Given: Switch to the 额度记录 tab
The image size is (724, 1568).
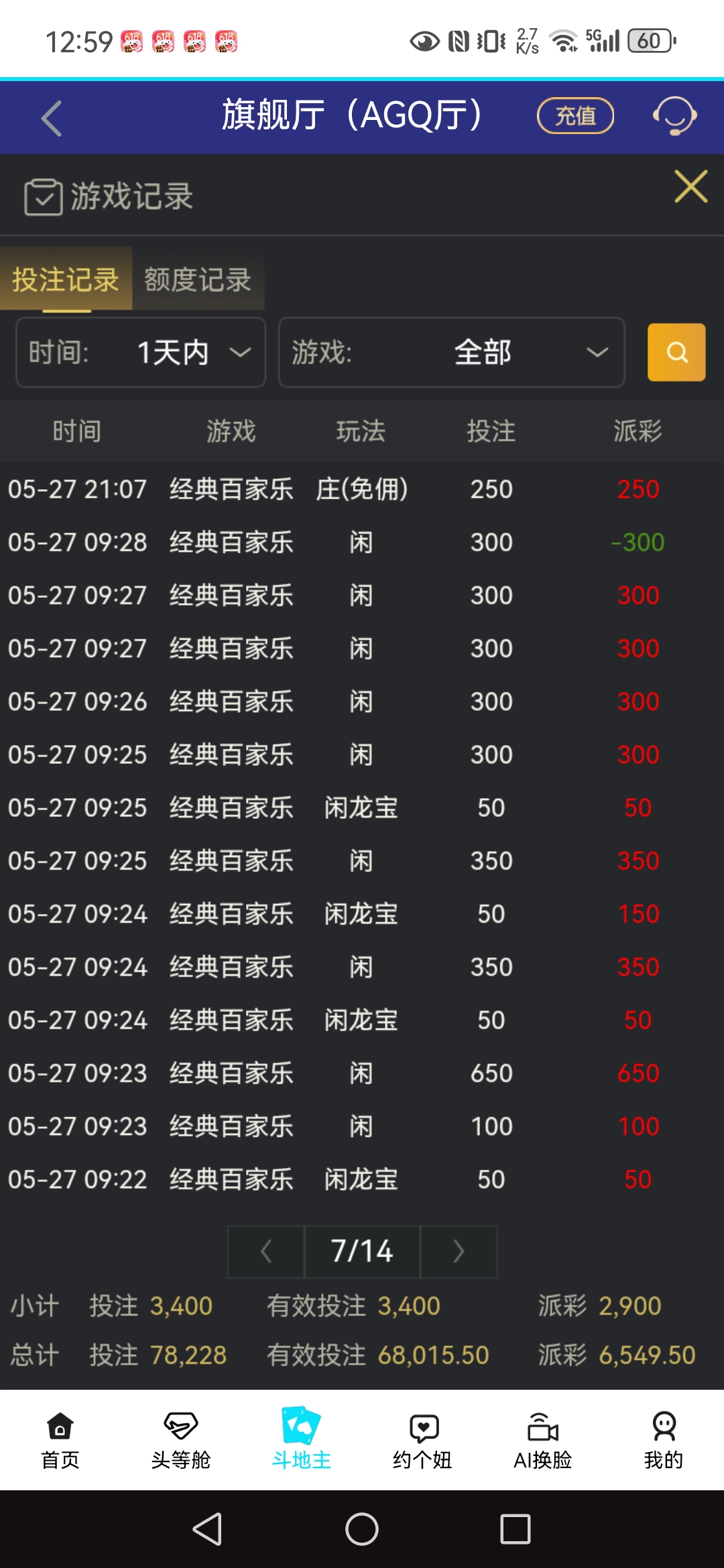Looking at the screenshot, I should click(x=196, y=281).
